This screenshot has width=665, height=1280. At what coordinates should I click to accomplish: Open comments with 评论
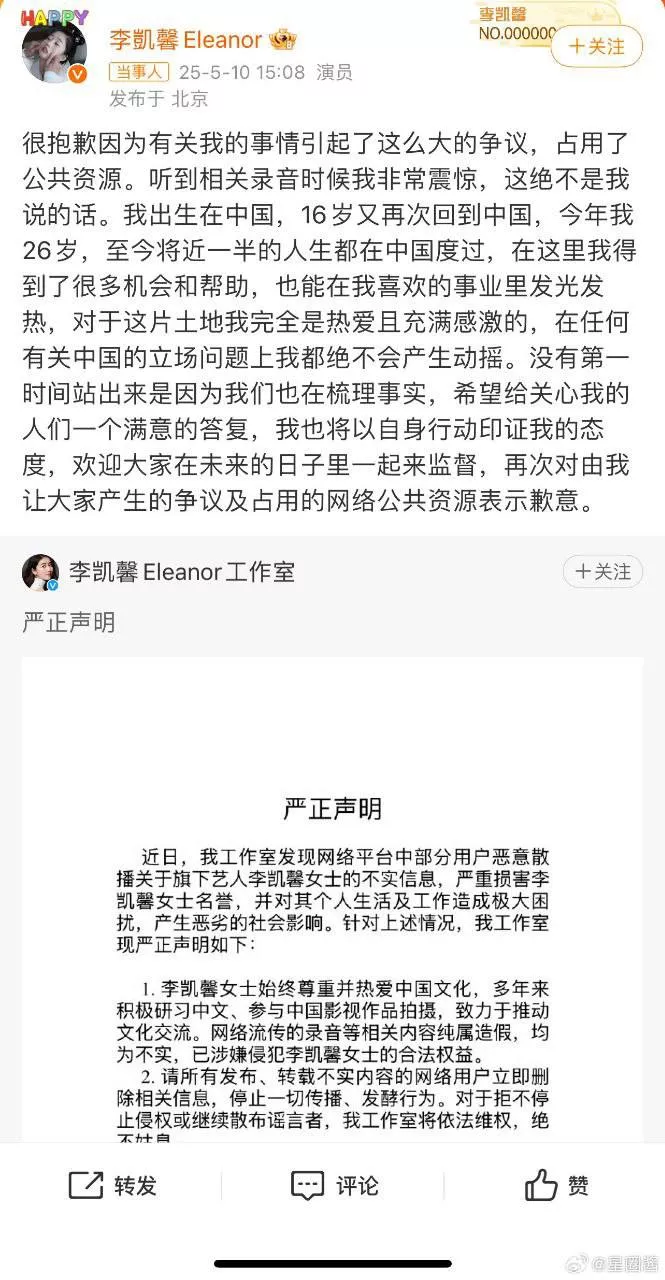pos(334,1186)
